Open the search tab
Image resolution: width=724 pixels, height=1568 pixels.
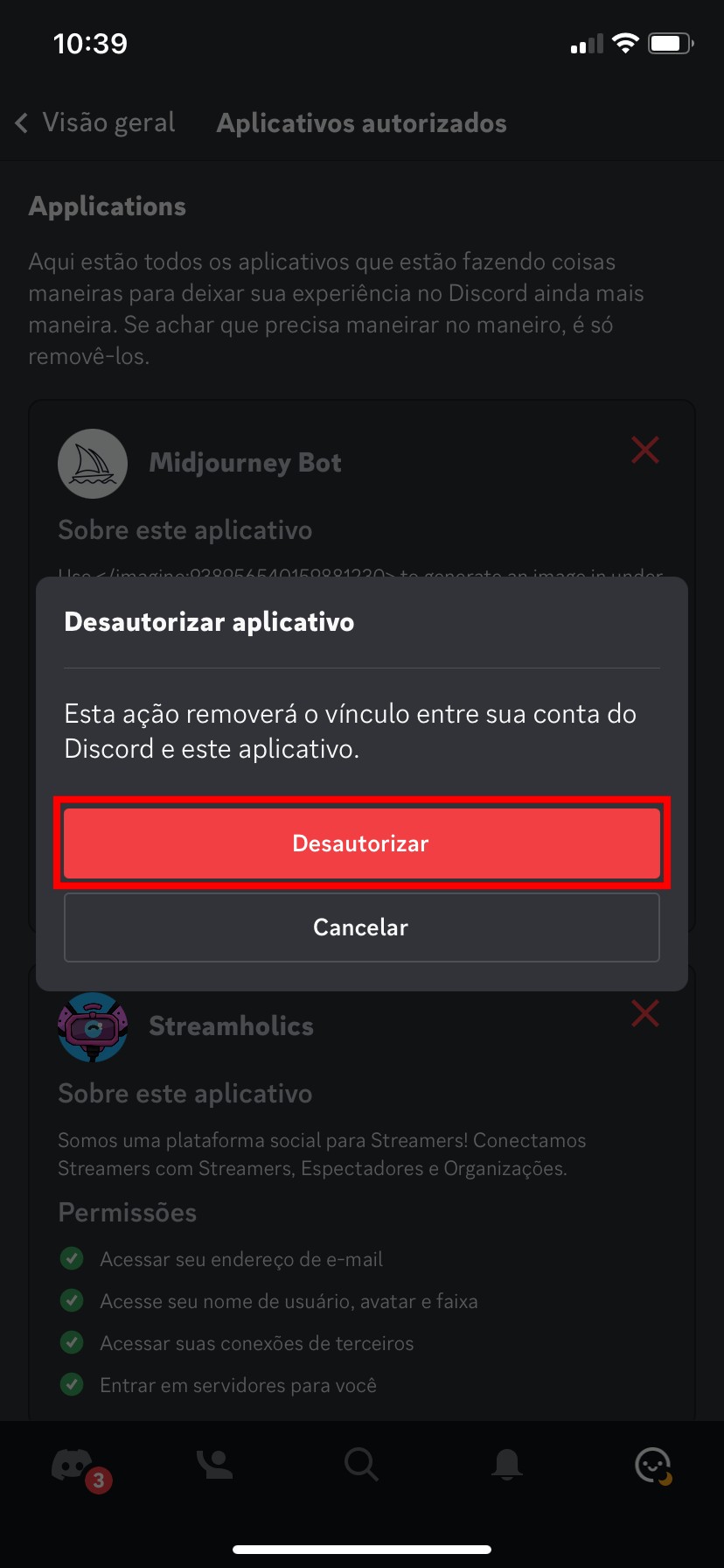[360, 1465]
